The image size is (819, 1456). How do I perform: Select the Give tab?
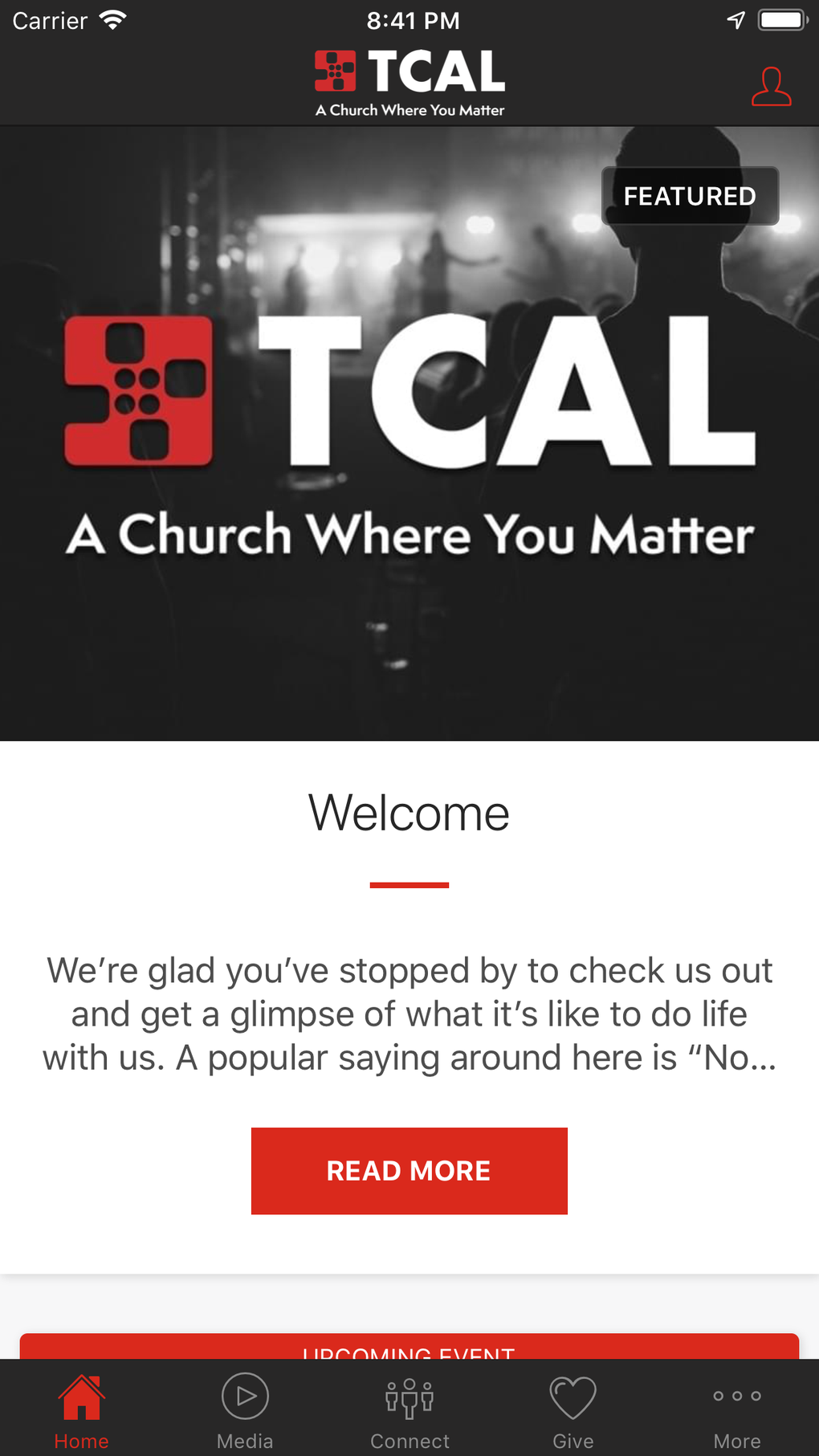click(572, 1411)
